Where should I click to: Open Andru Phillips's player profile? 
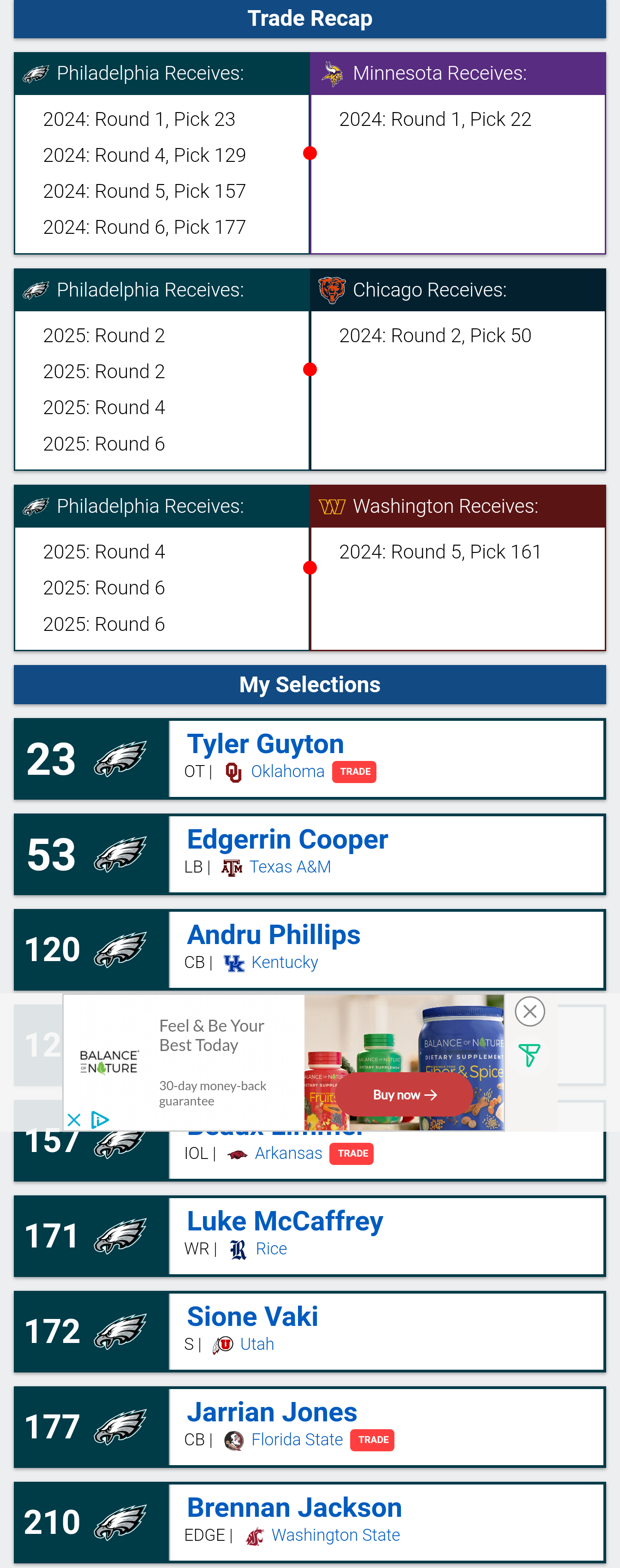(x=273, y=935)
